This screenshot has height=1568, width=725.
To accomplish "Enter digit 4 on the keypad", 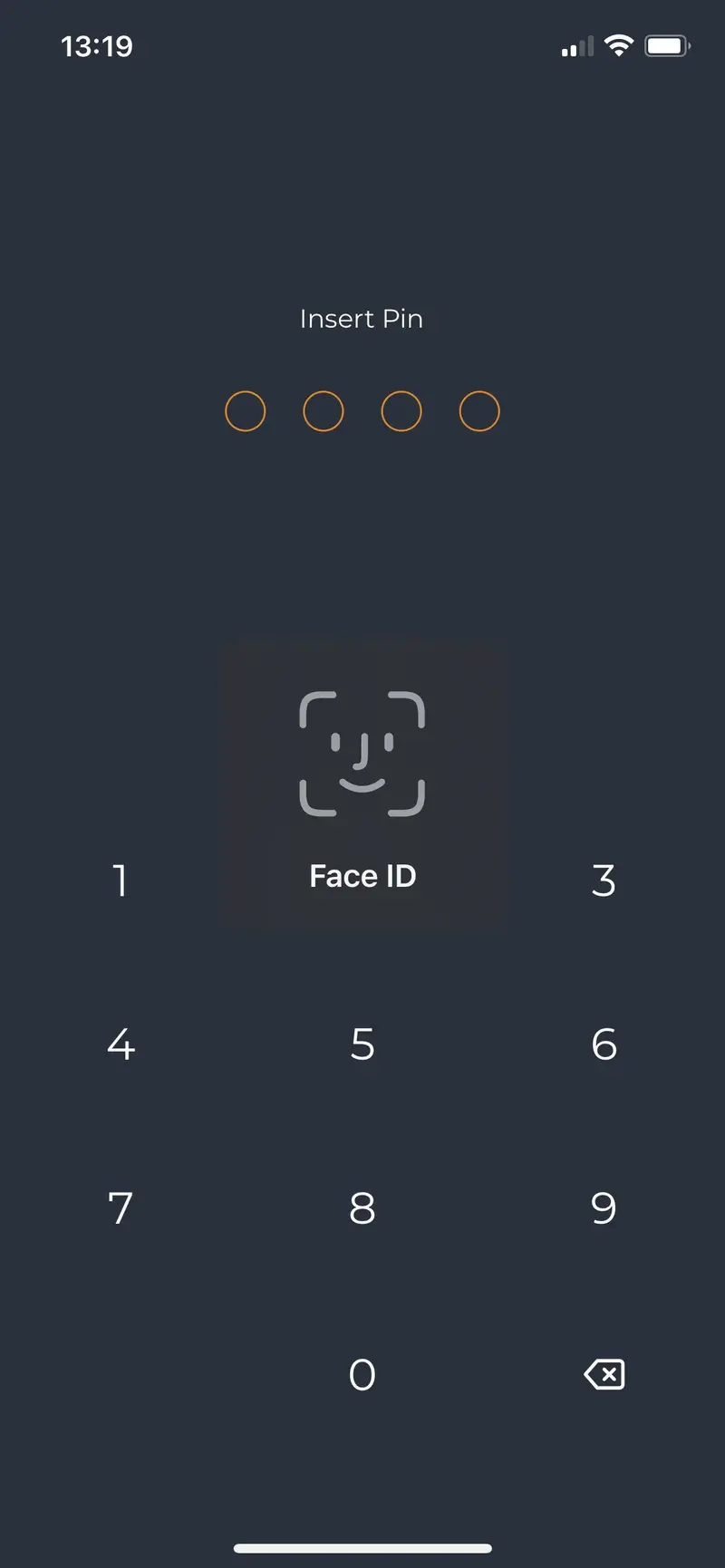I will click(x=121, y=1044).
